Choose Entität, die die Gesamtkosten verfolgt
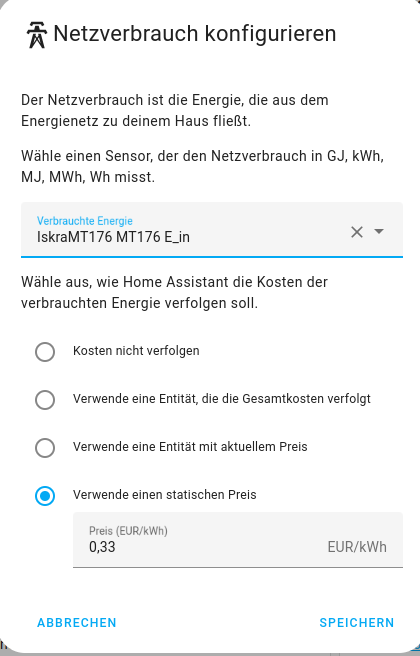Screen dimensions: 420x656 45,400
